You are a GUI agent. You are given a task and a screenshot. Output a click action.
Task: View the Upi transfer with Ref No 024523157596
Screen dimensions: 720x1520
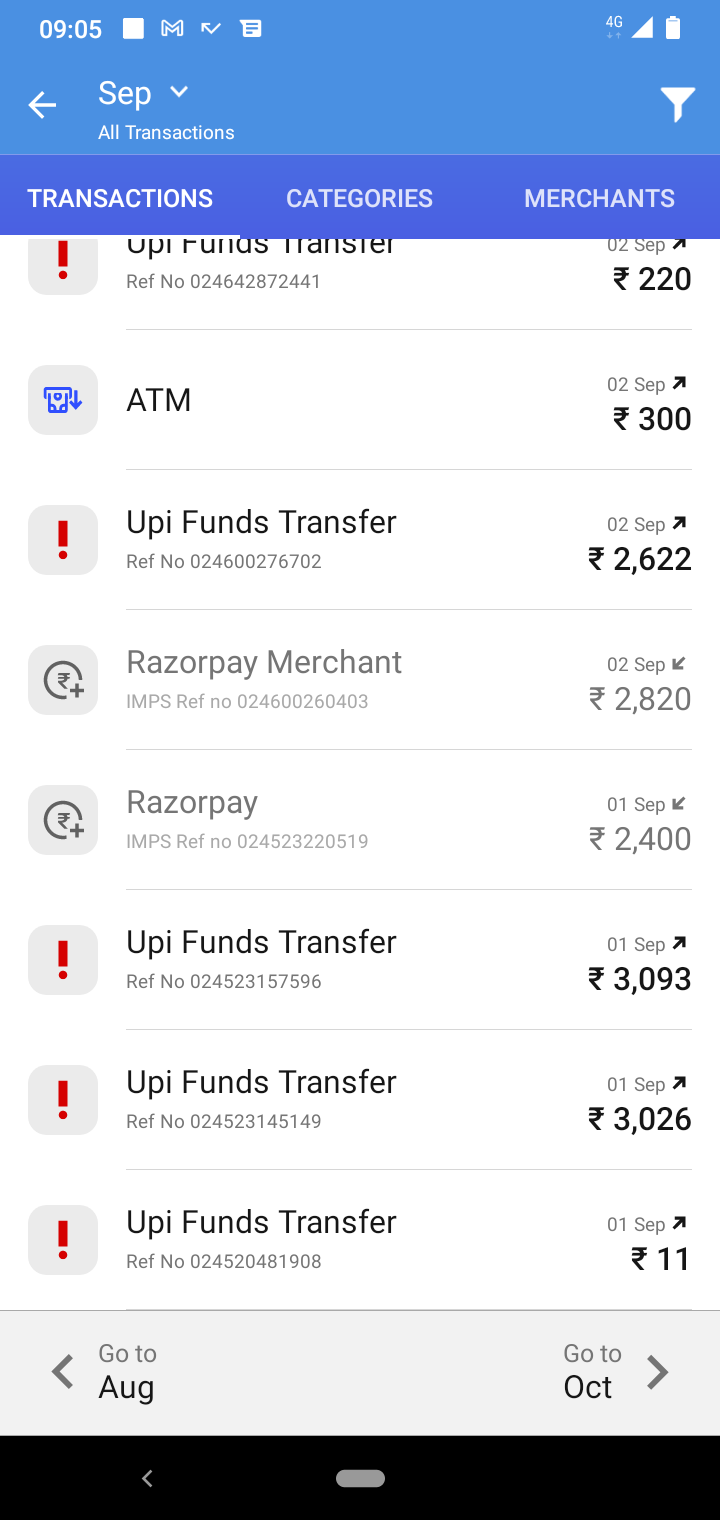point(360,960)
